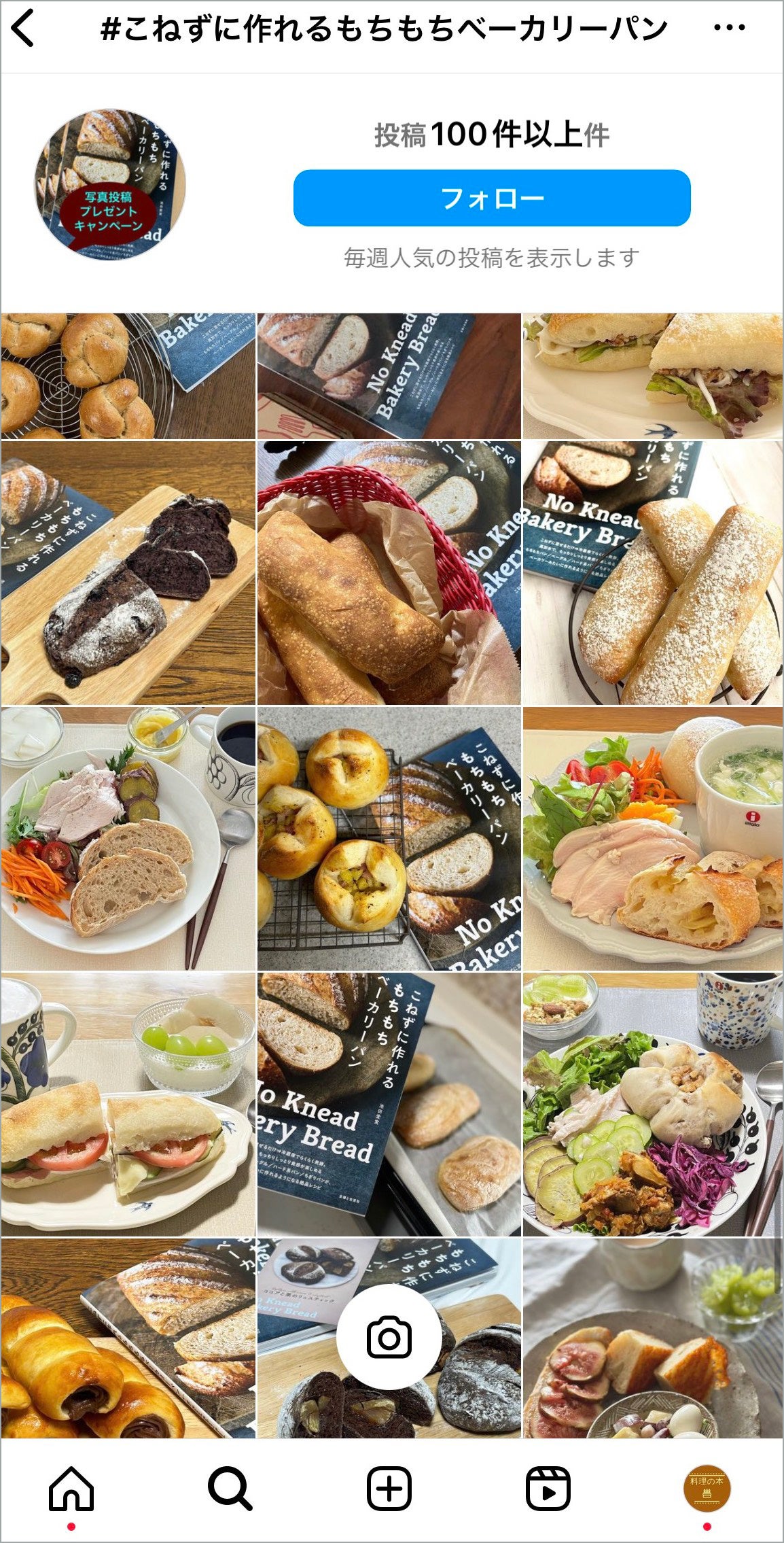Go to the Home tab

click(71, 1488)
